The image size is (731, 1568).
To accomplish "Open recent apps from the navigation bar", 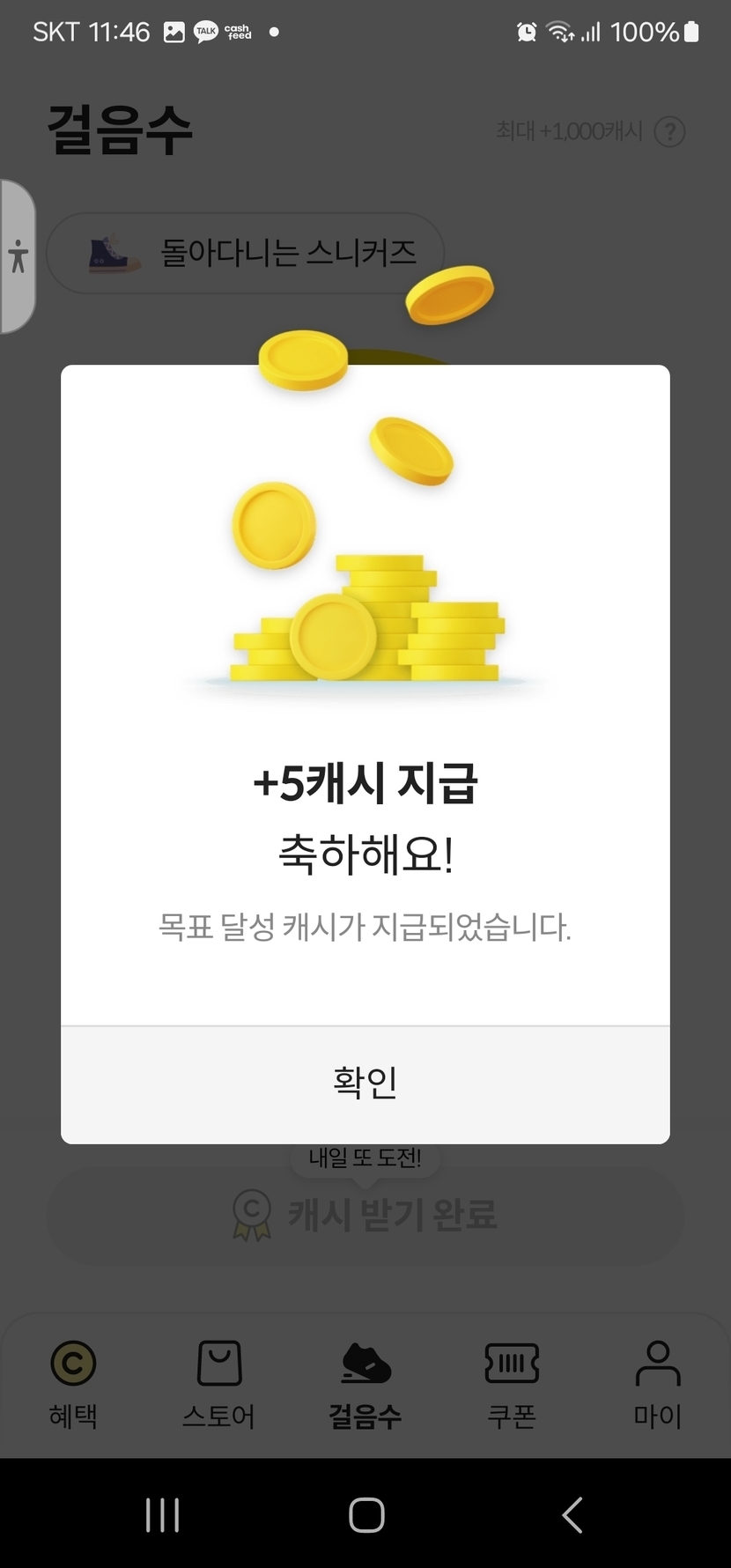I will (163, 1515).
